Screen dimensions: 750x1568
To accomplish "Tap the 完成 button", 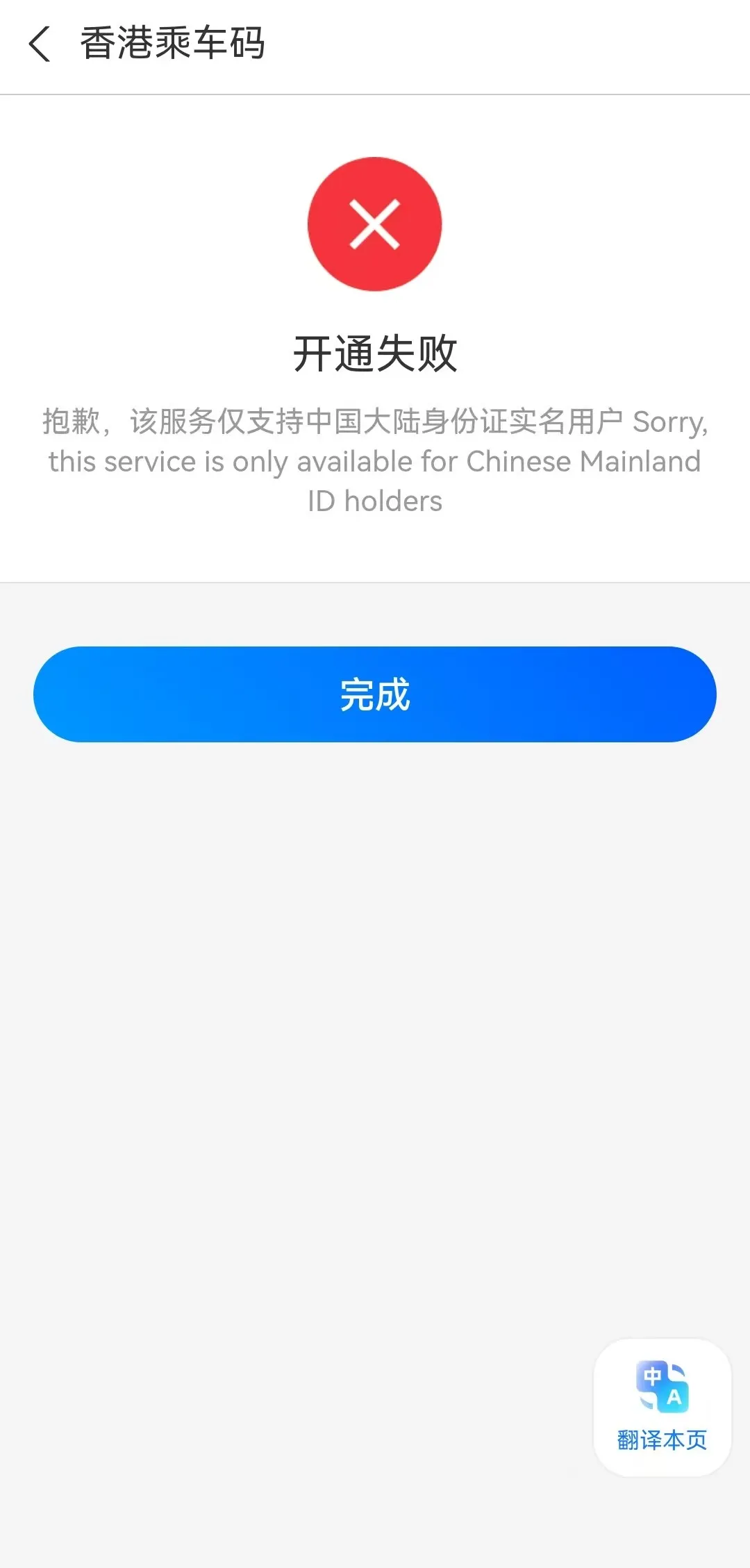I will (x=375, y=694).
